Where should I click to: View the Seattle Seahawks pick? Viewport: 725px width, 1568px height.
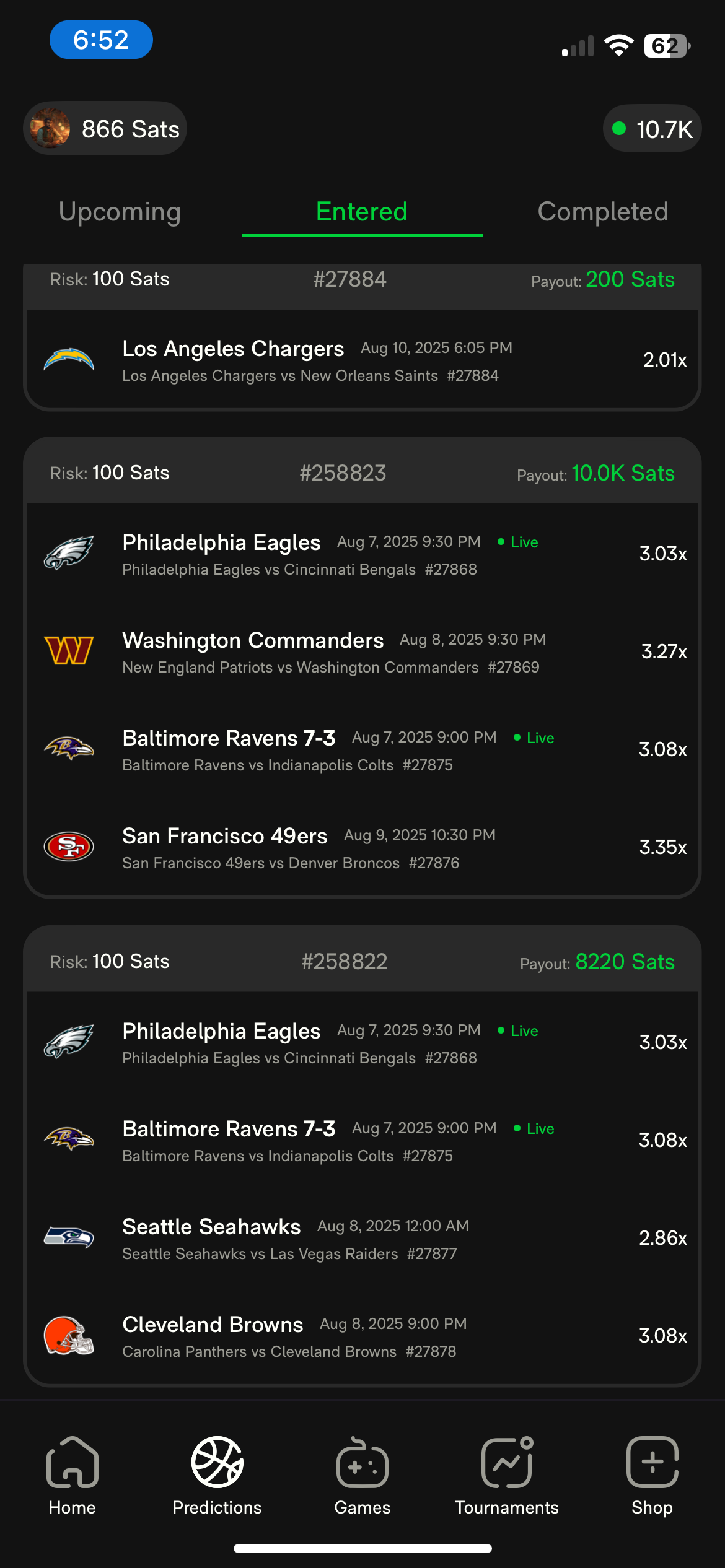(362, 1239)
